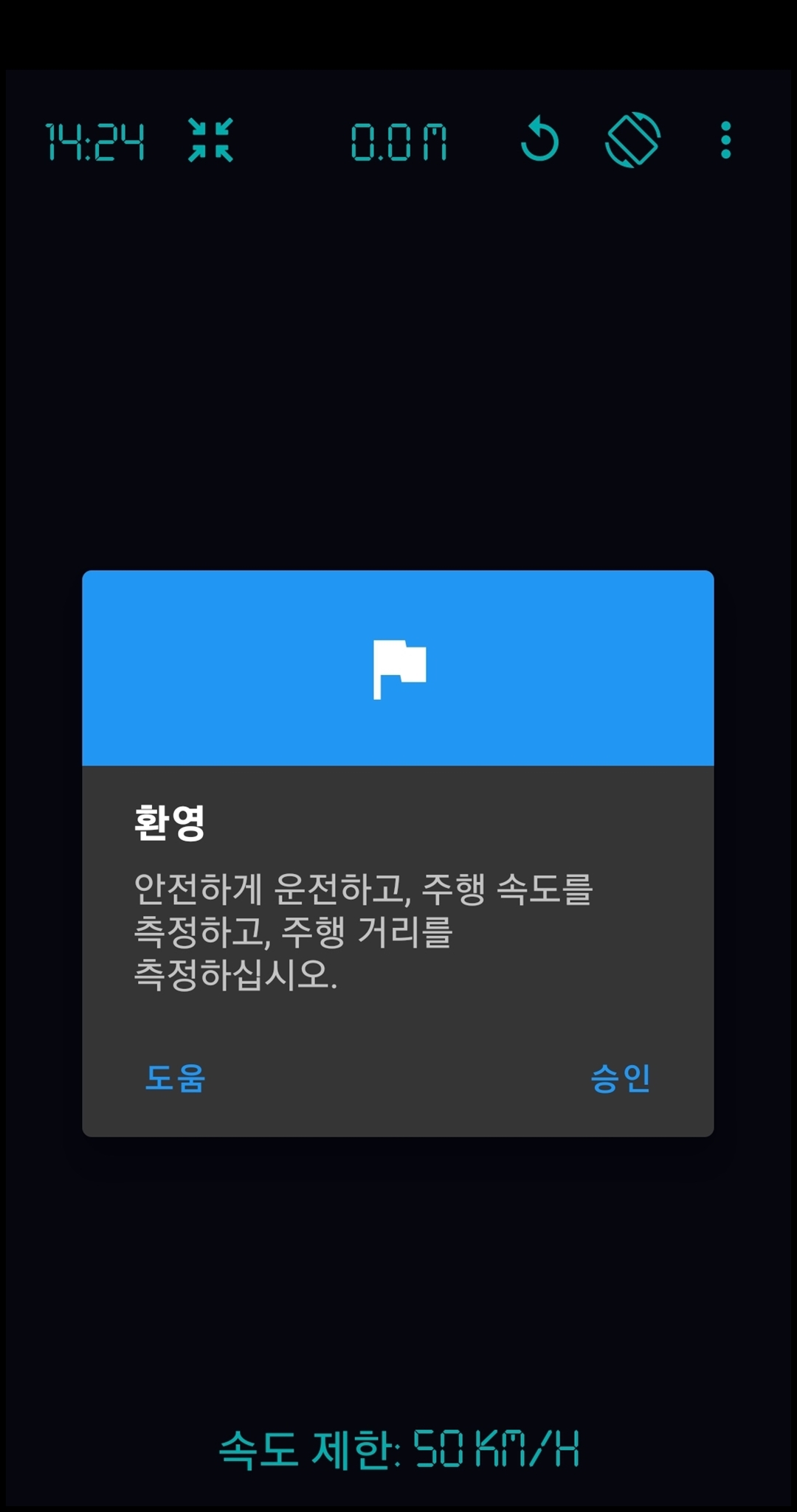Tap the undo-style circular arrow in the toolbar
Image resolution: width=797 pixels, height=1512 pixels.
click(539, 140)
